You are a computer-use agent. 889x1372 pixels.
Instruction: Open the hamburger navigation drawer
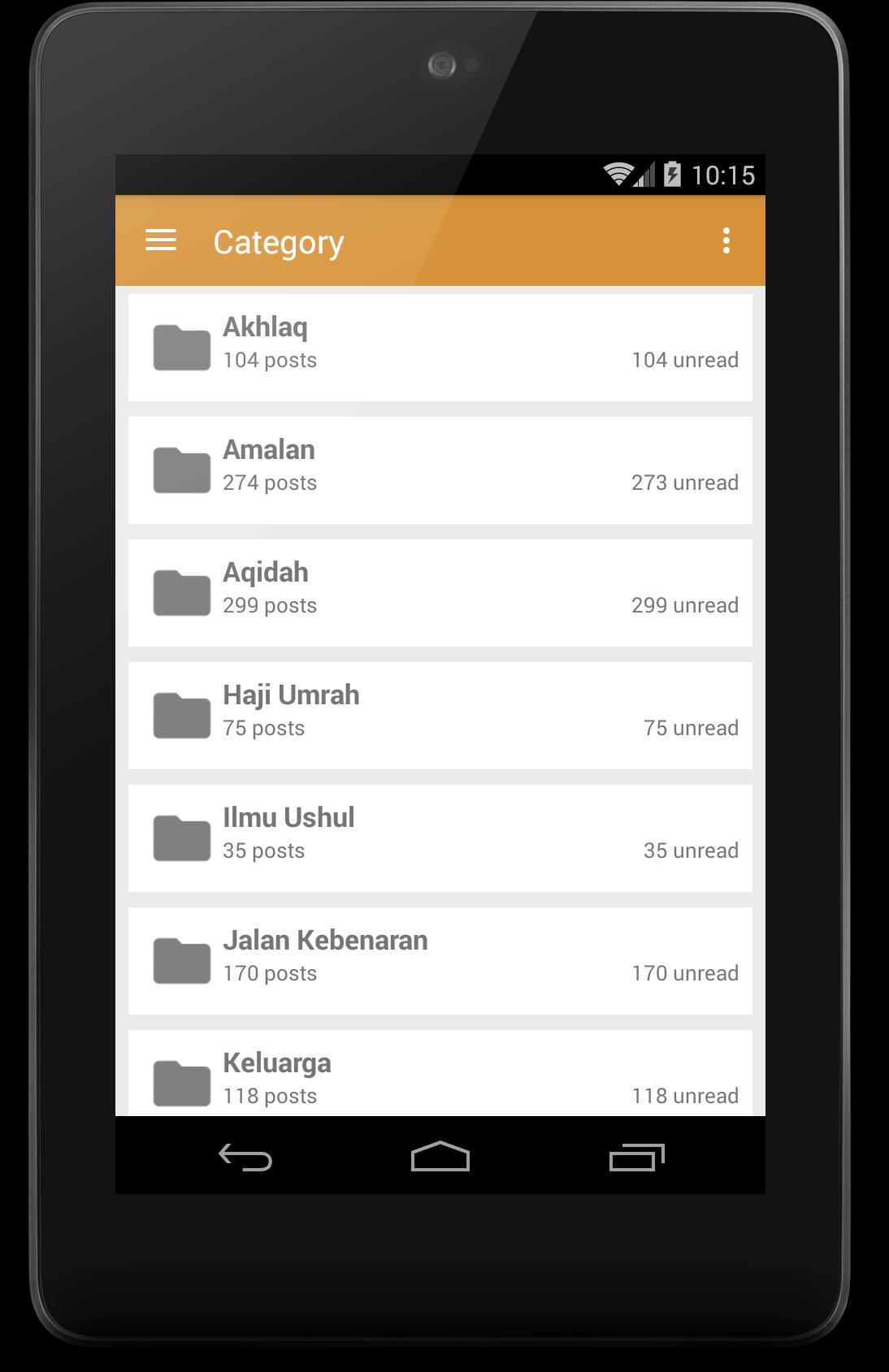click(x=161, y=240)
